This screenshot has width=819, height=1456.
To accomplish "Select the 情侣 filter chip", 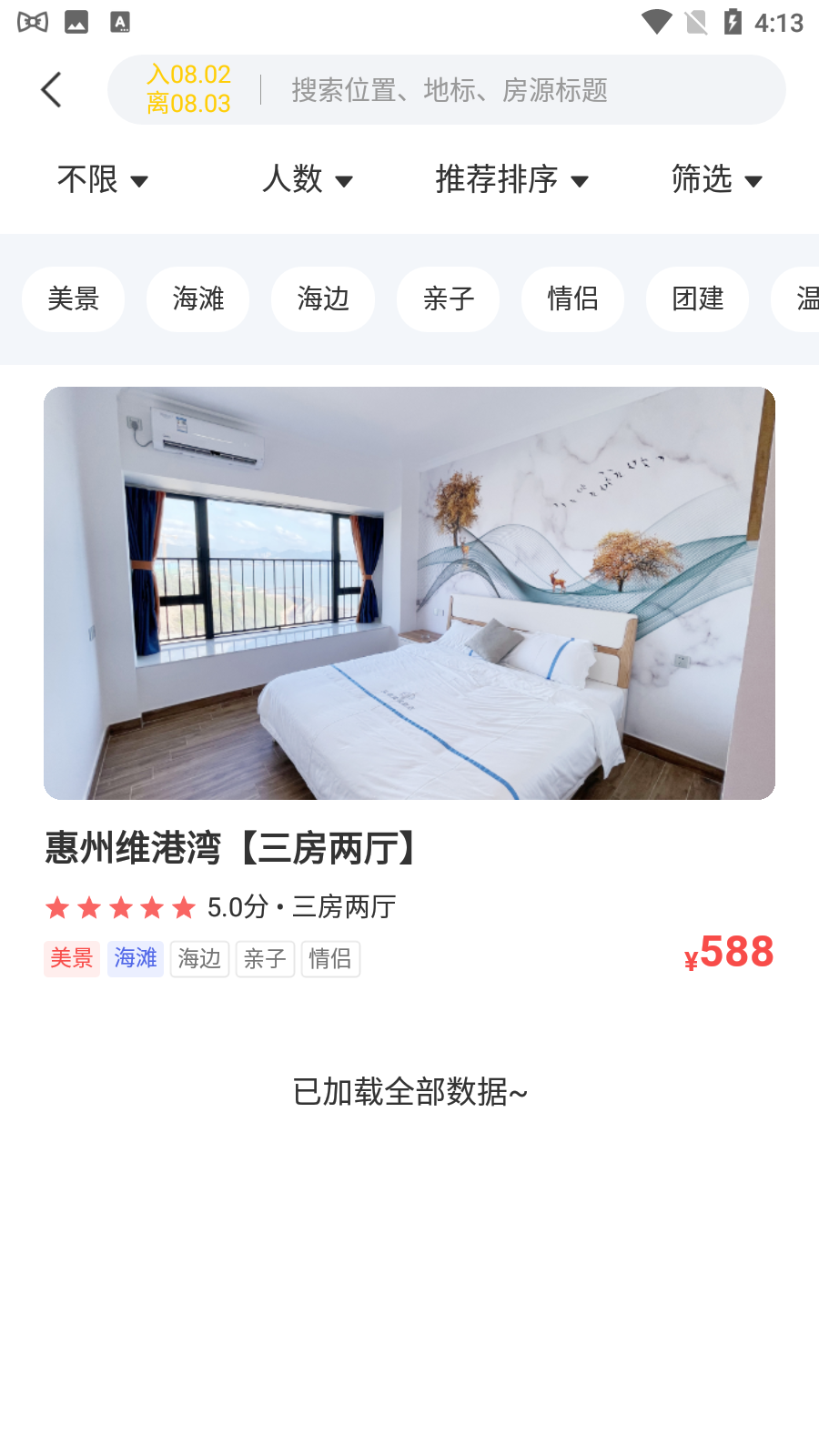I will 572,299.
